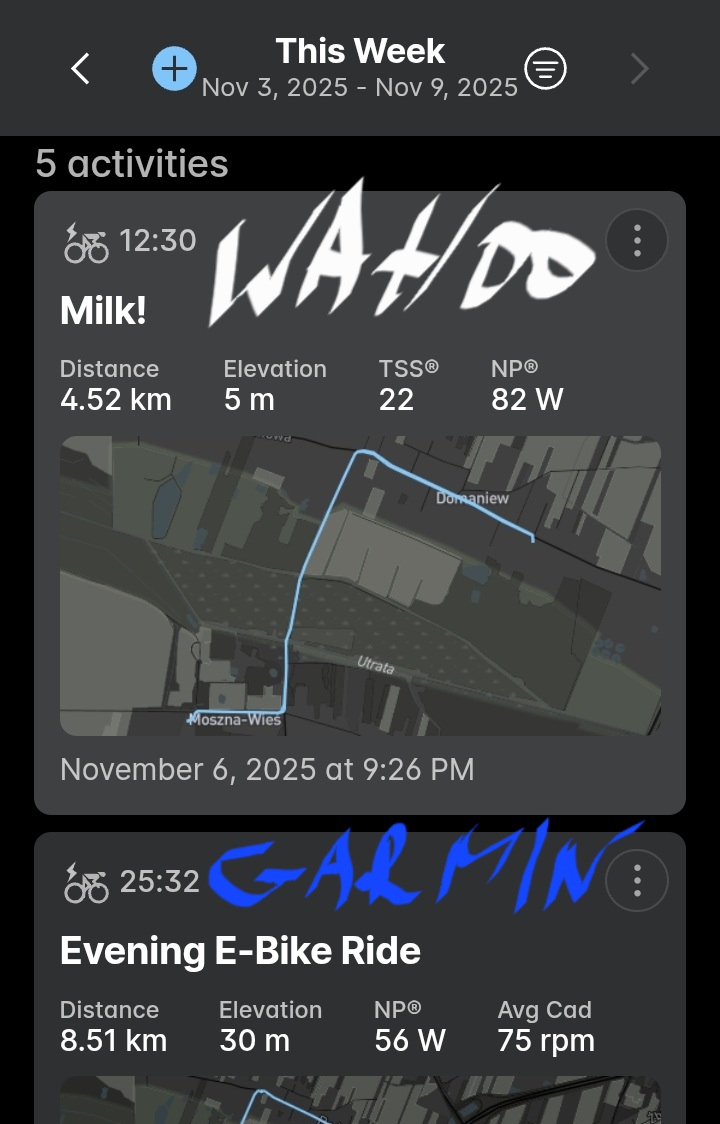Select the 5 activities label
The width and height of the screenshot is (720, 1124).
[x=131, y=163]
